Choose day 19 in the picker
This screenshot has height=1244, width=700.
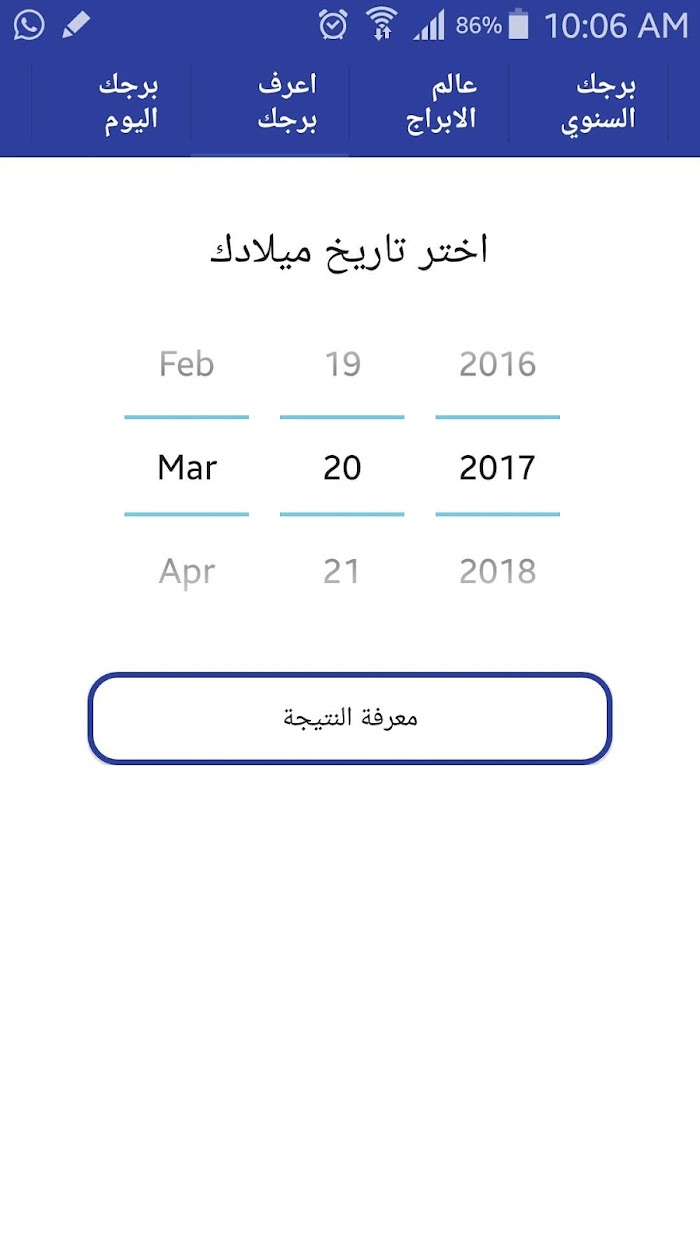click(342, 364)
